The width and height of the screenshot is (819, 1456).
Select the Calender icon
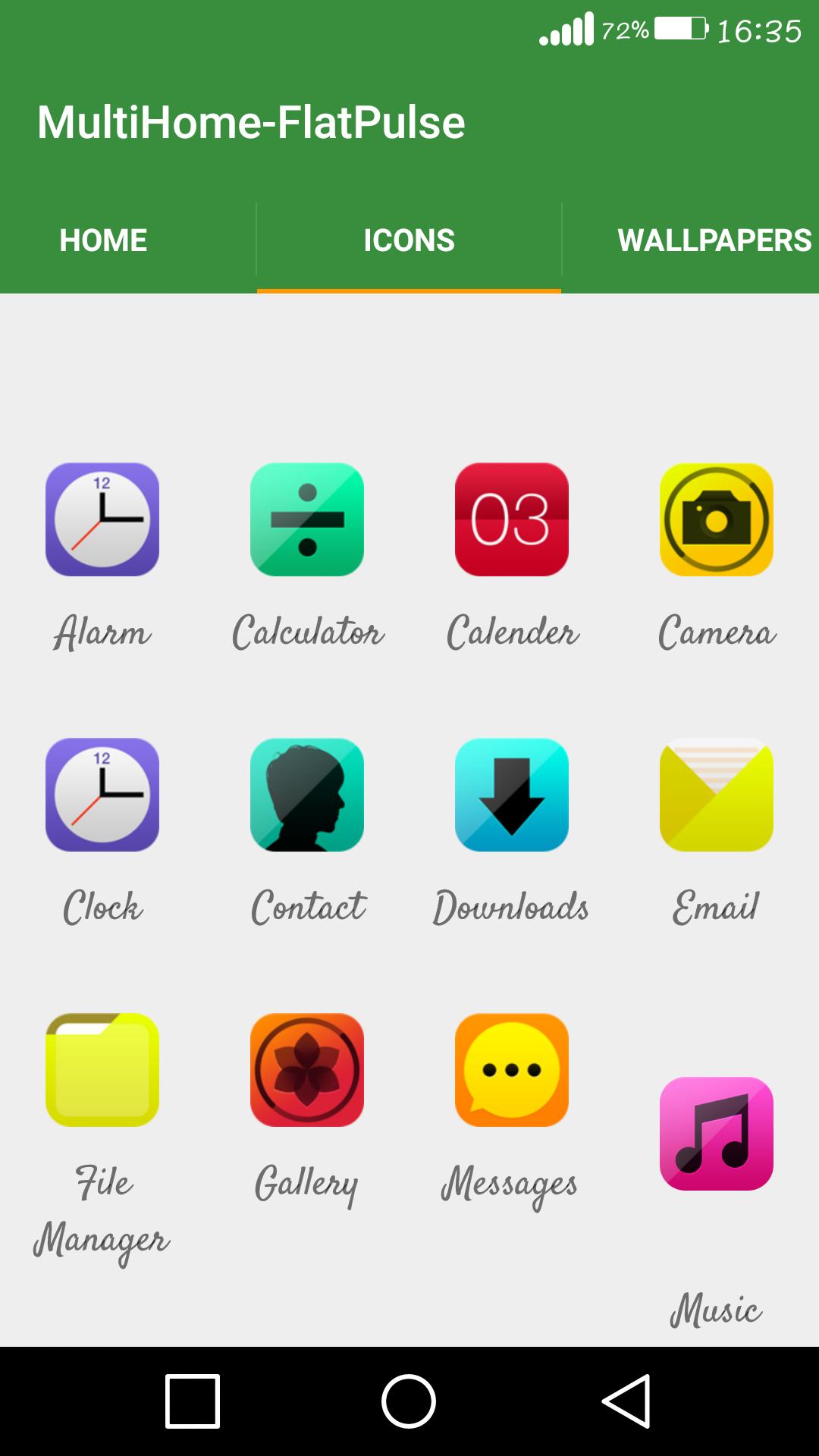coord(512,519)
